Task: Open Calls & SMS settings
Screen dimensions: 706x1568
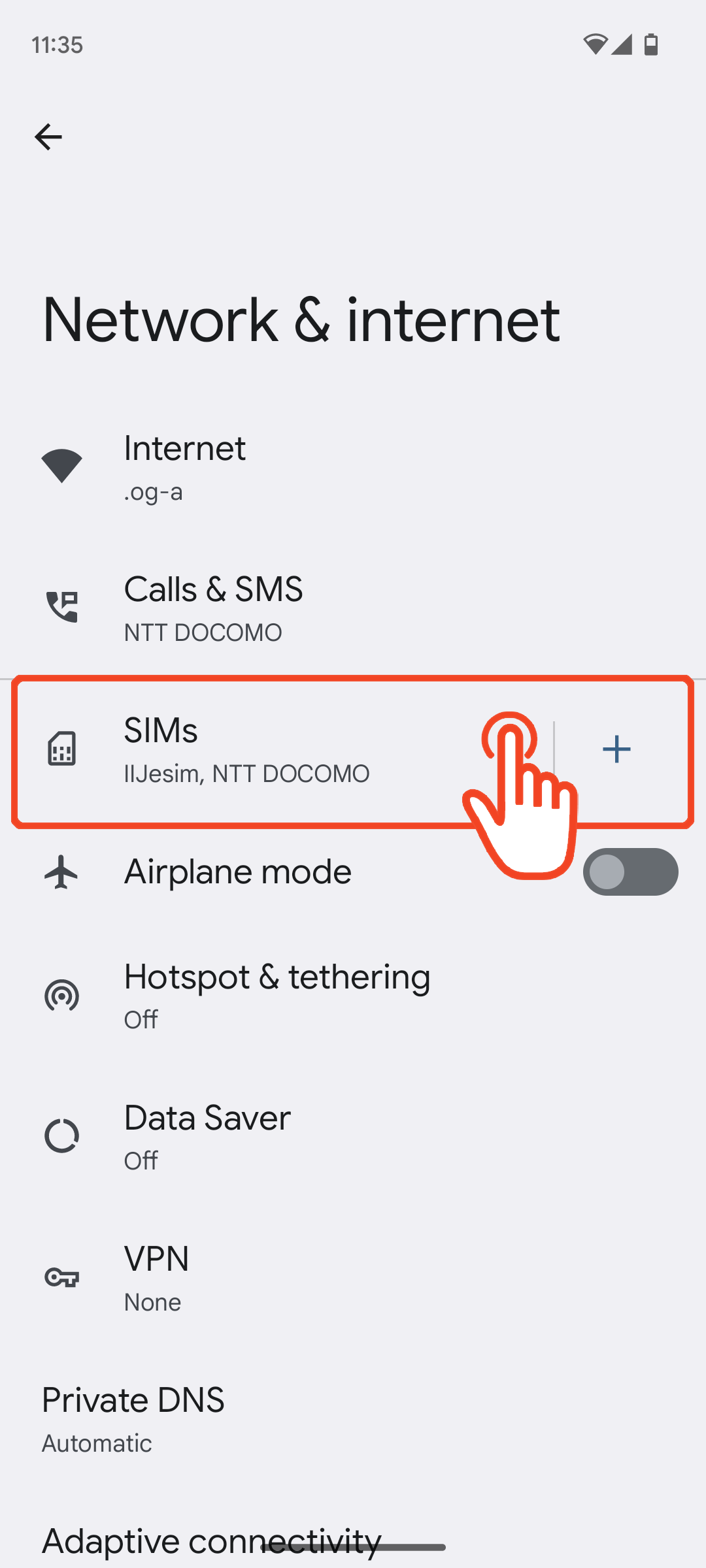Action: coord(353,608)
